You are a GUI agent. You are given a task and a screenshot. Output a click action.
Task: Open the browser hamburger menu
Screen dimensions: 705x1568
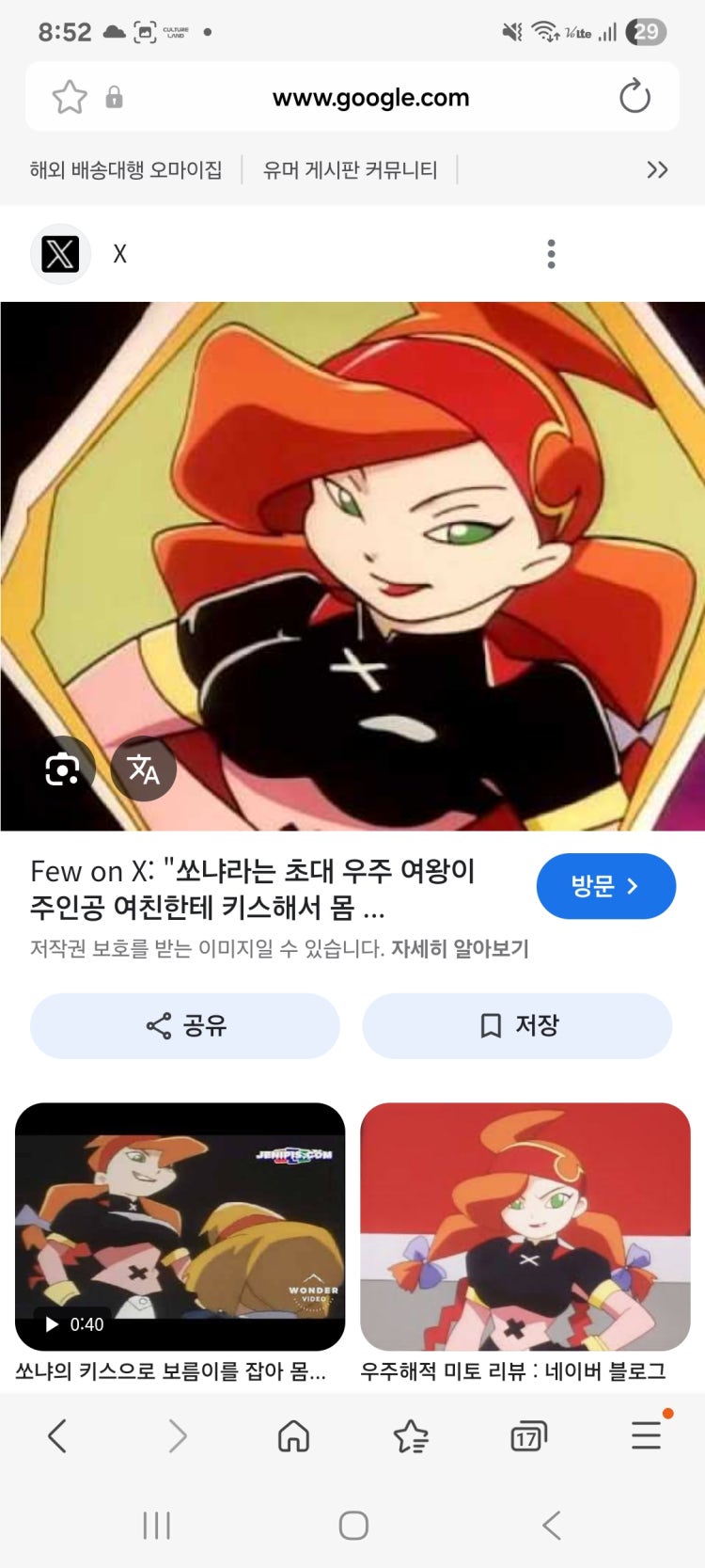pos(646,1434)
